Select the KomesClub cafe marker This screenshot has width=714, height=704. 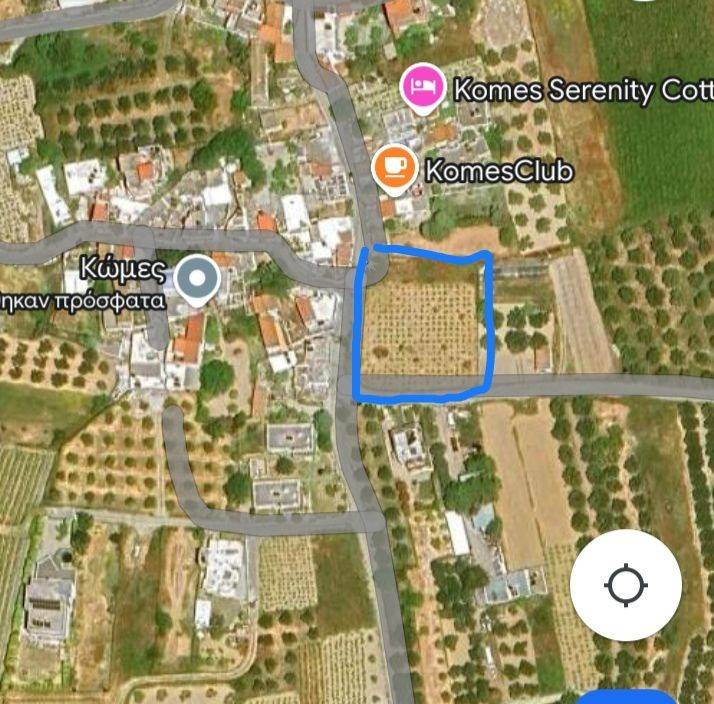(x=395, y=167)
